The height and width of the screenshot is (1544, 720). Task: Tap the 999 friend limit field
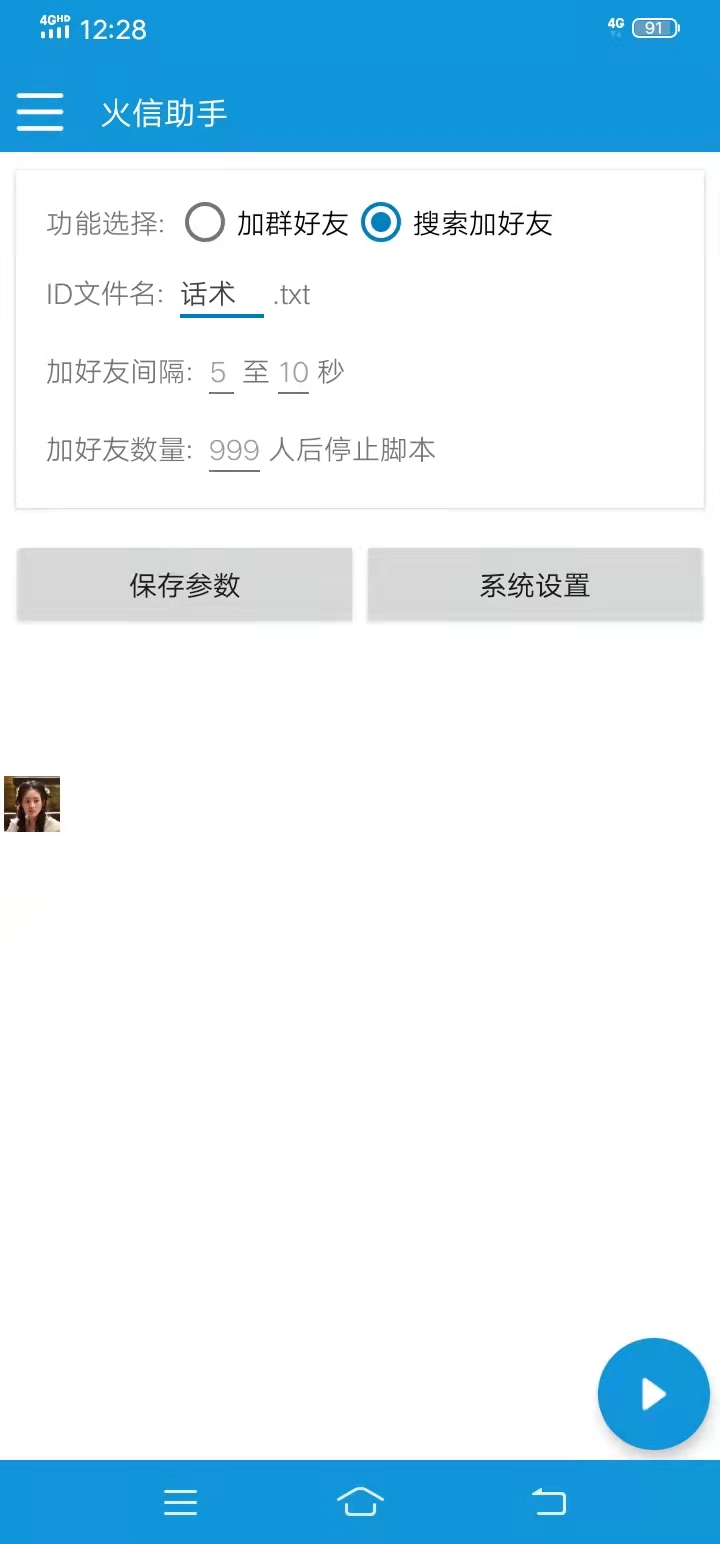click(x=233, y=450)
